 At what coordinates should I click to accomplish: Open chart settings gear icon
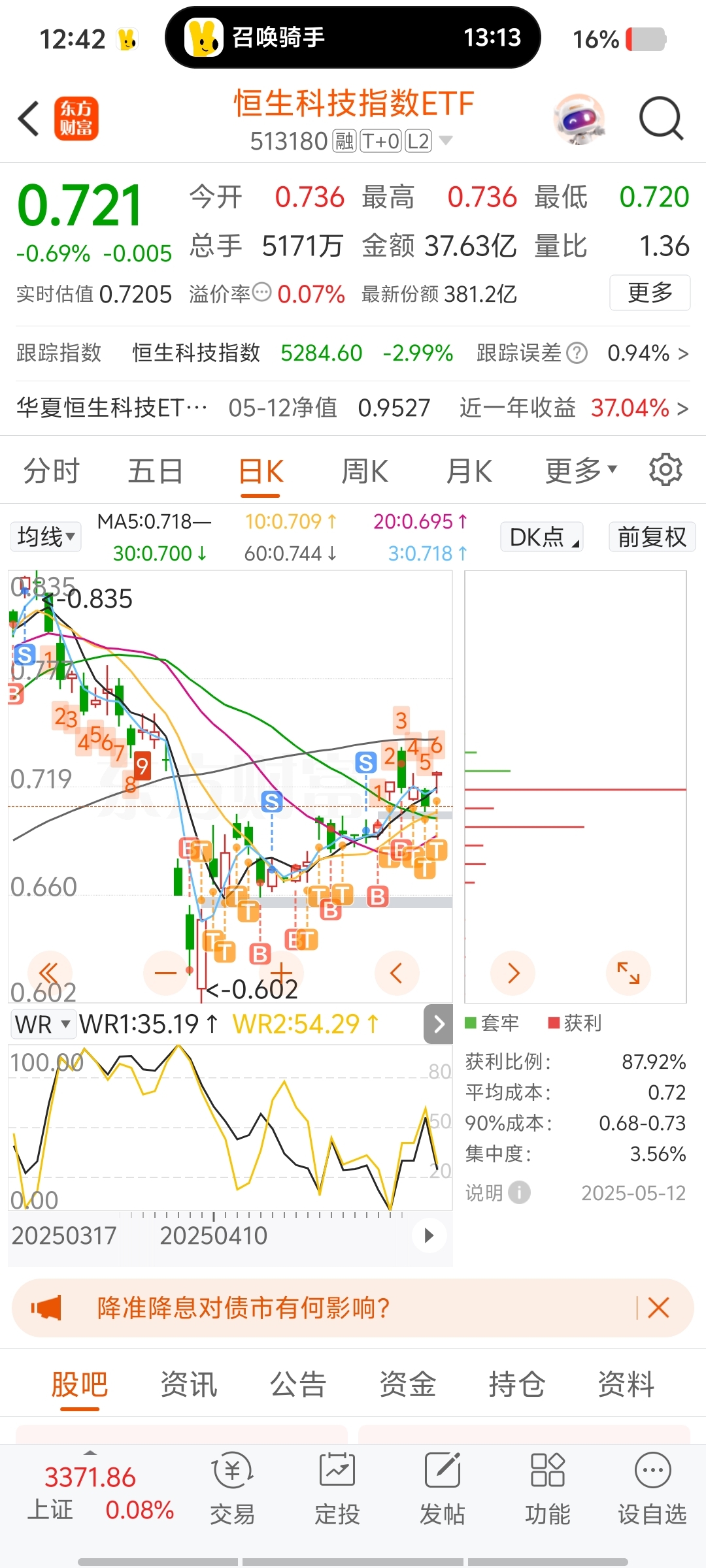pyautogui.click(x=667, y=470)
